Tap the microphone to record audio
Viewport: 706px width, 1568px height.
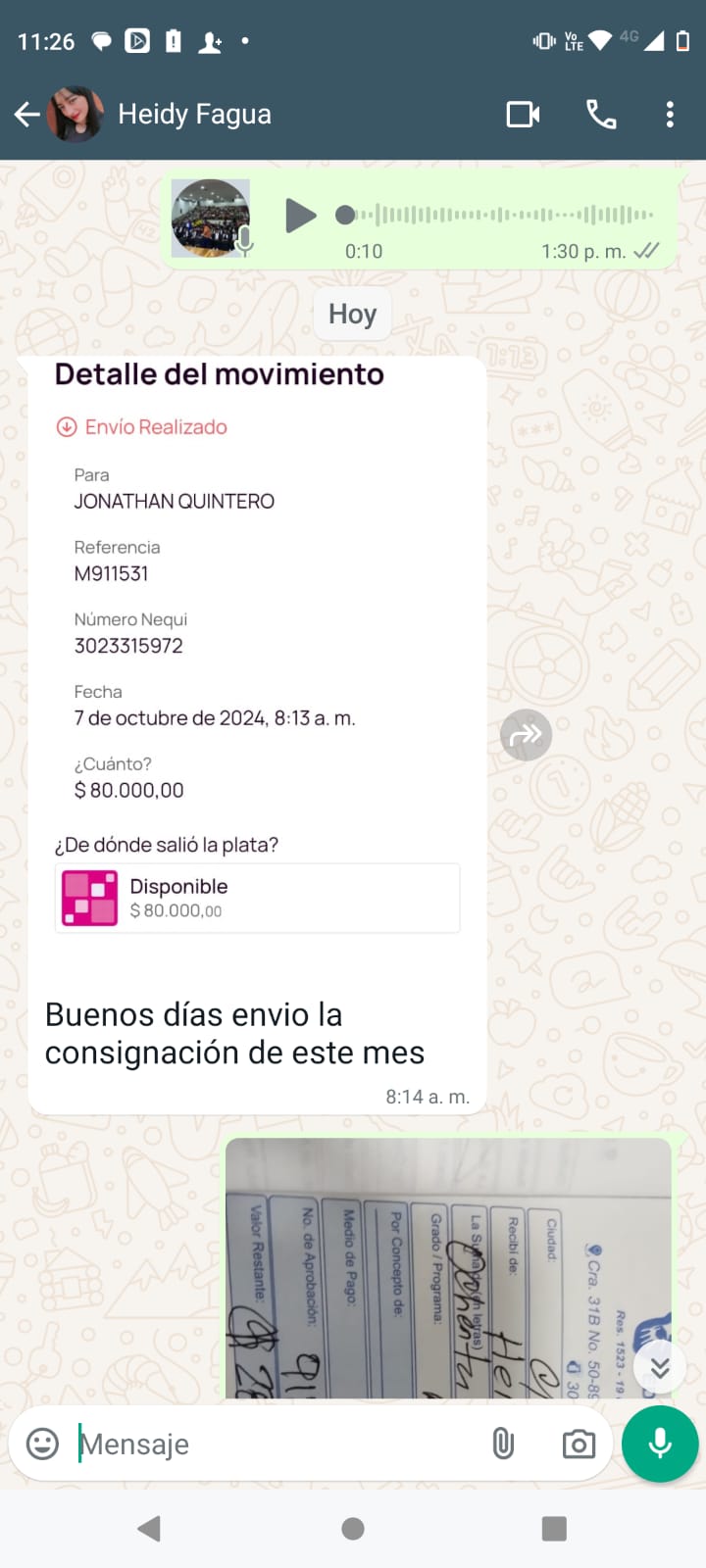660,1444
